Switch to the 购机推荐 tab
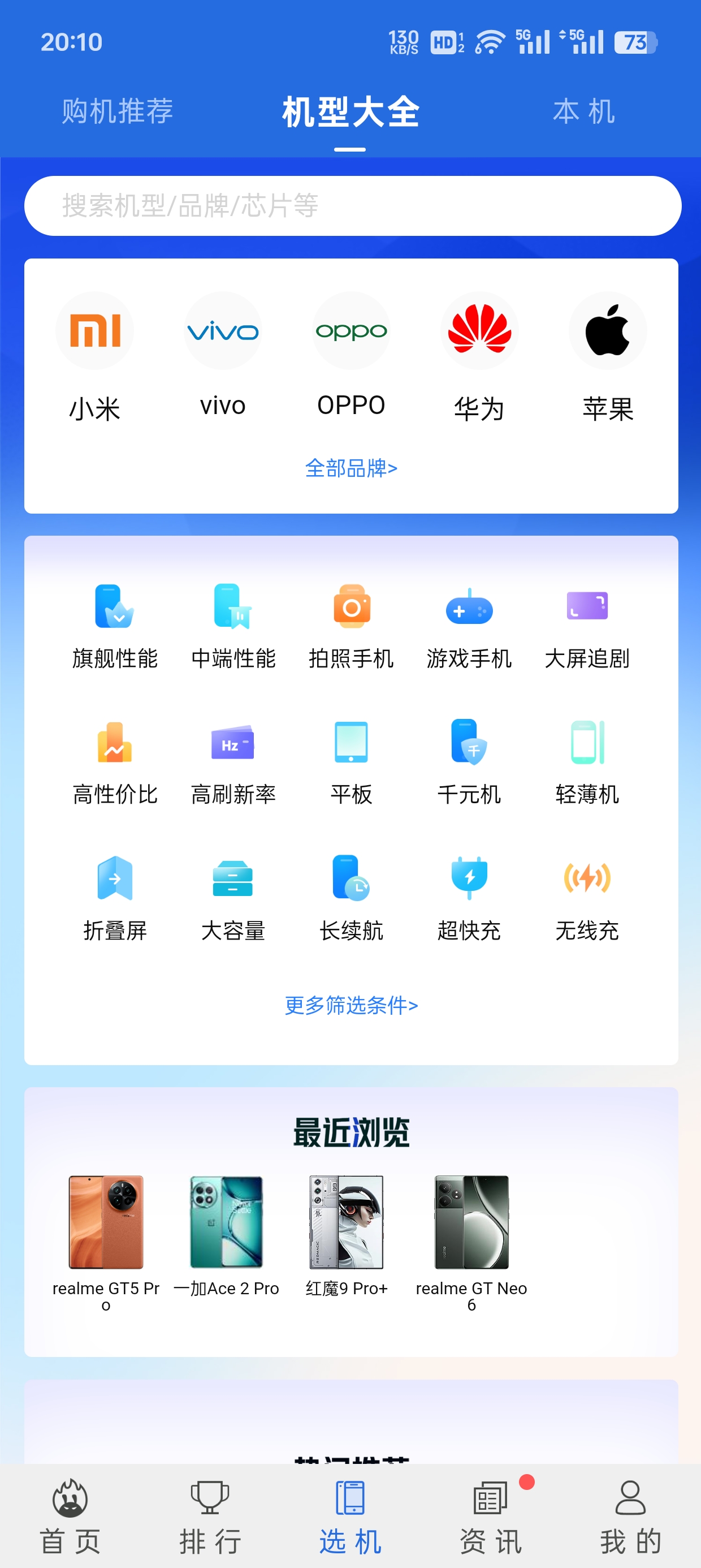Viewport: 701px width, 1568px height. point(118,111)
